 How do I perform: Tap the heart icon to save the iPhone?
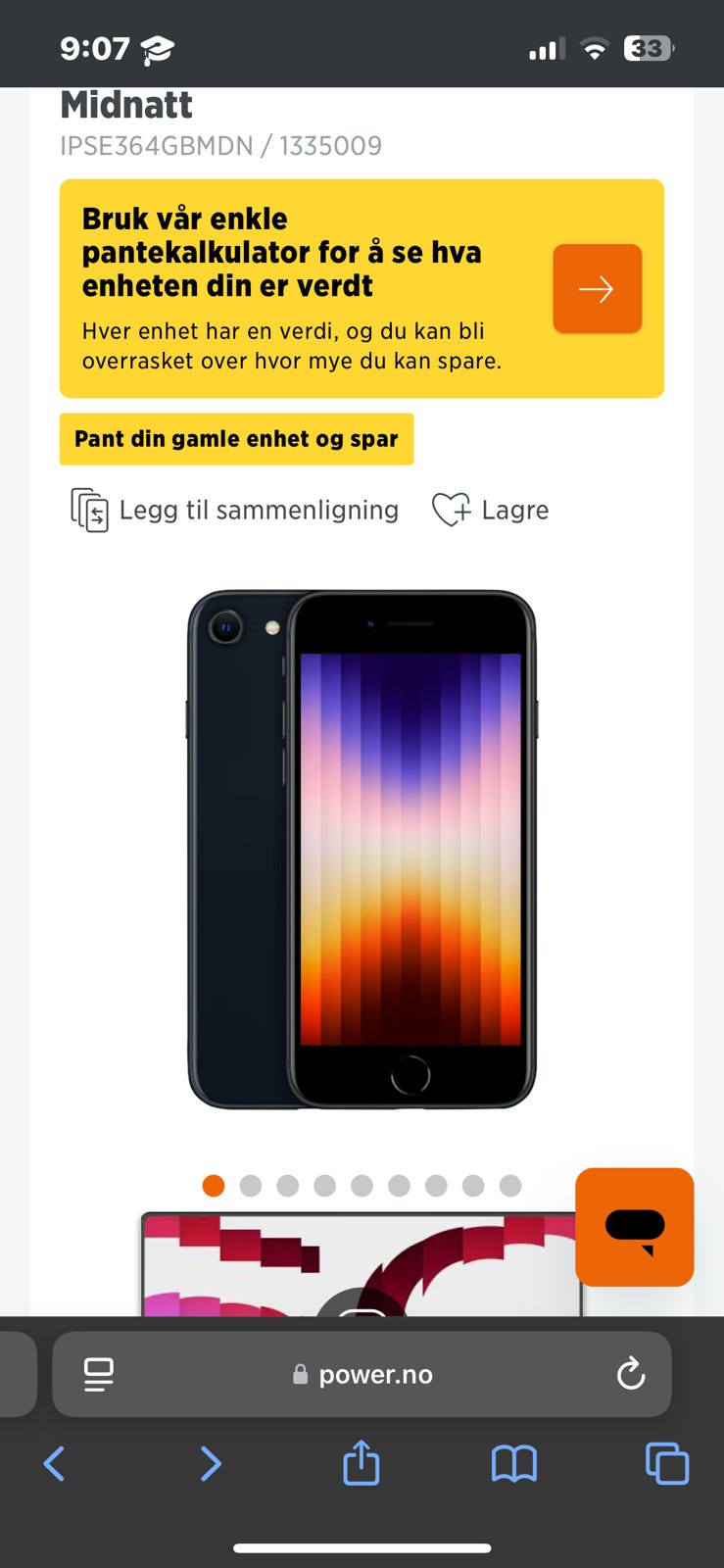pyautogui.click(x=450, y=509)
